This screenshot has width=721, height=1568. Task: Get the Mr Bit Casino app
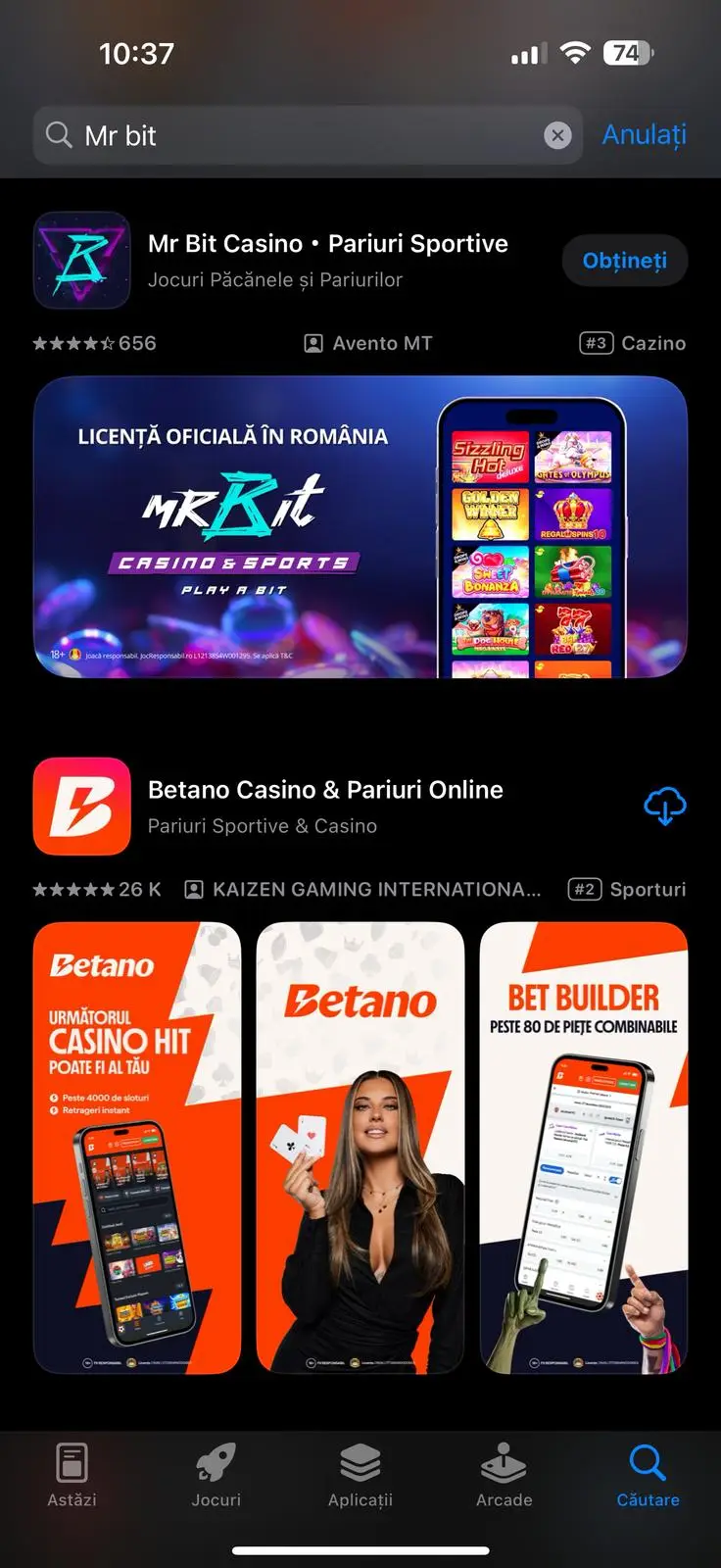[x=624, y=261]
